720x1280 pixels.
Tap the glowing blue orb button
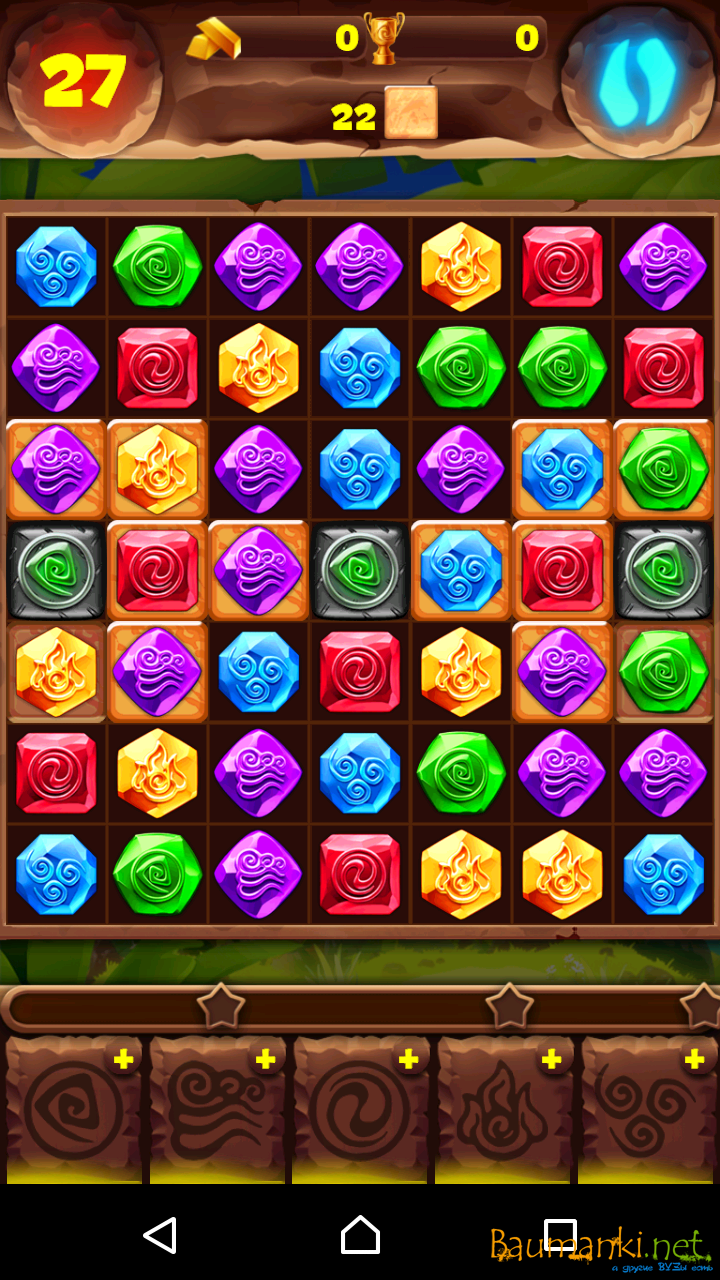coord(637,77)
